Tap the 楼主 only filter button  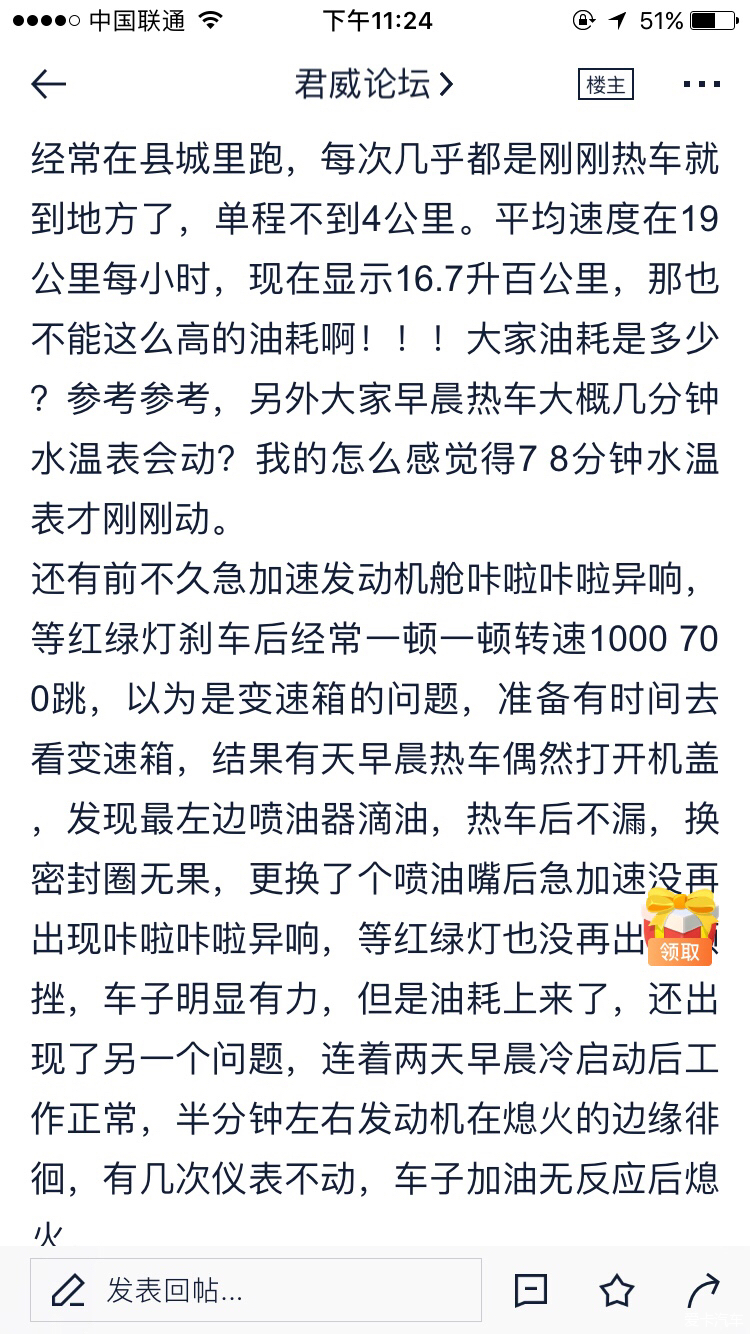(x=606, y=85)
